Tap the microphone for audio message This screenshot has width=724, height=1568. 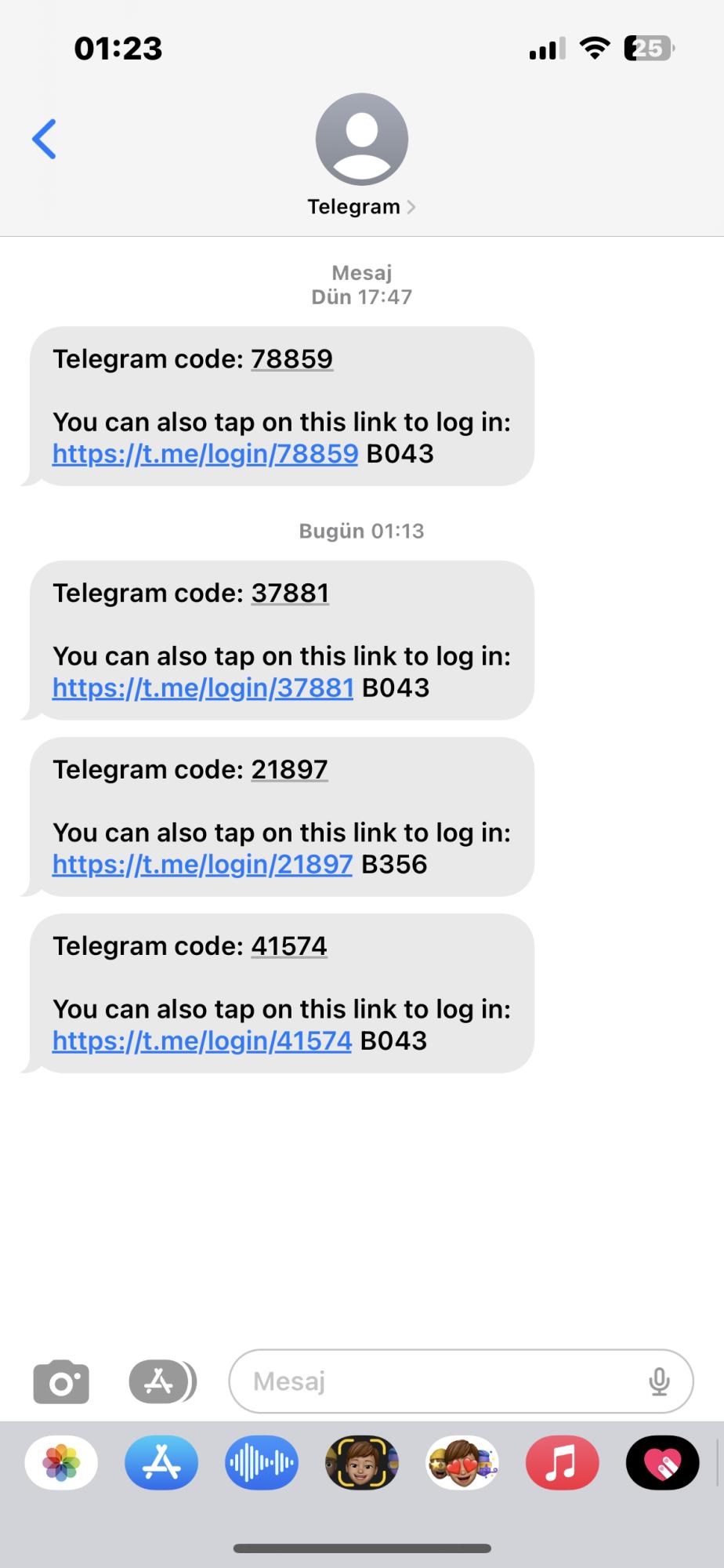pyautogui.click(x=659, y=1381)
